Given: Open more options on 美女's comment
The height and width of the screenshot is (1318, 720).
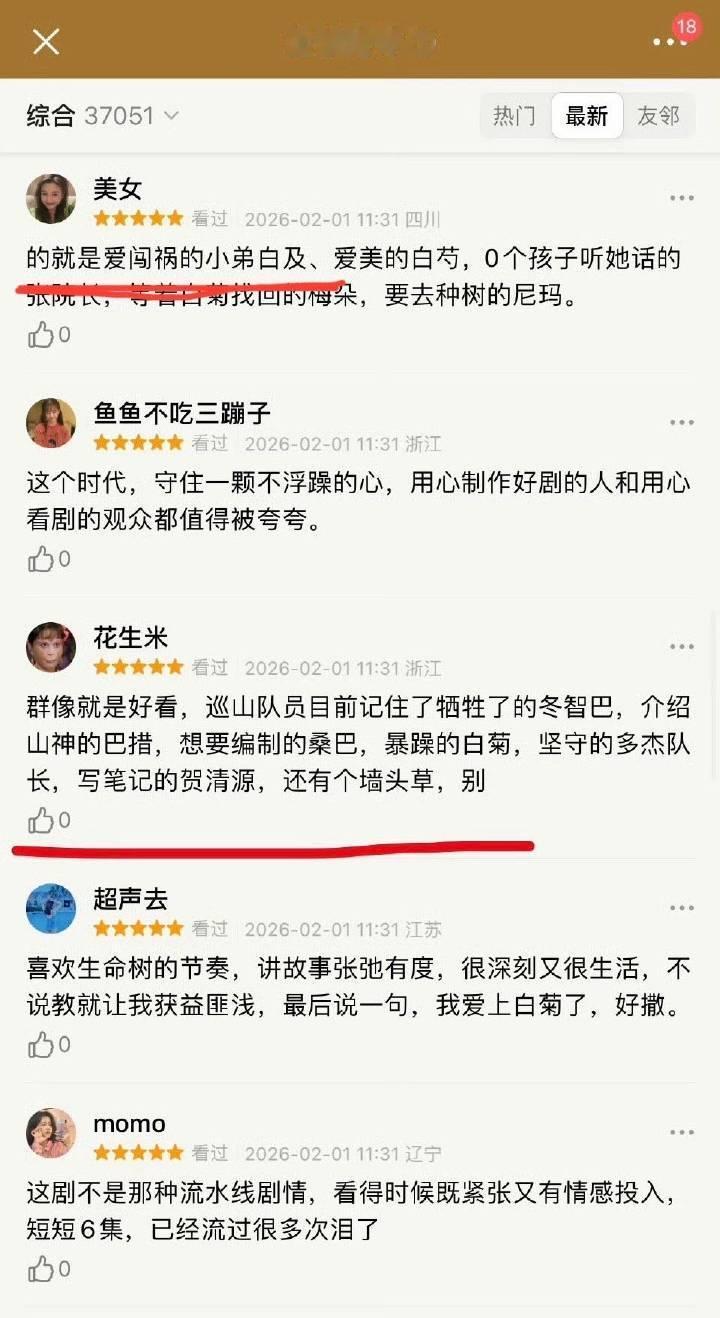Looking at the screenshot, I should [x=681, y=195].
